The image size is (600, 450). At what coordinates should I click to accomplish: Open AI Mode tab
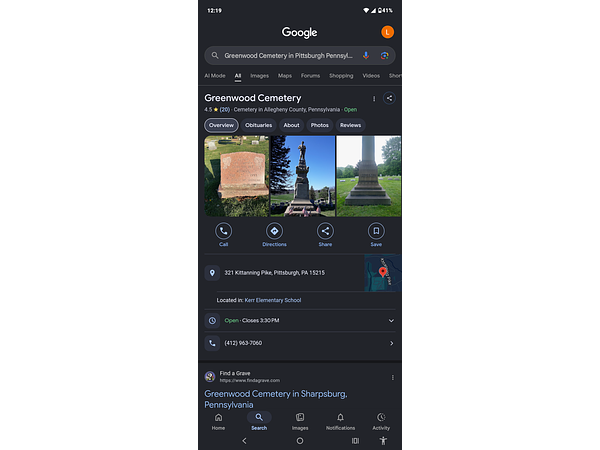click(215, 76)
